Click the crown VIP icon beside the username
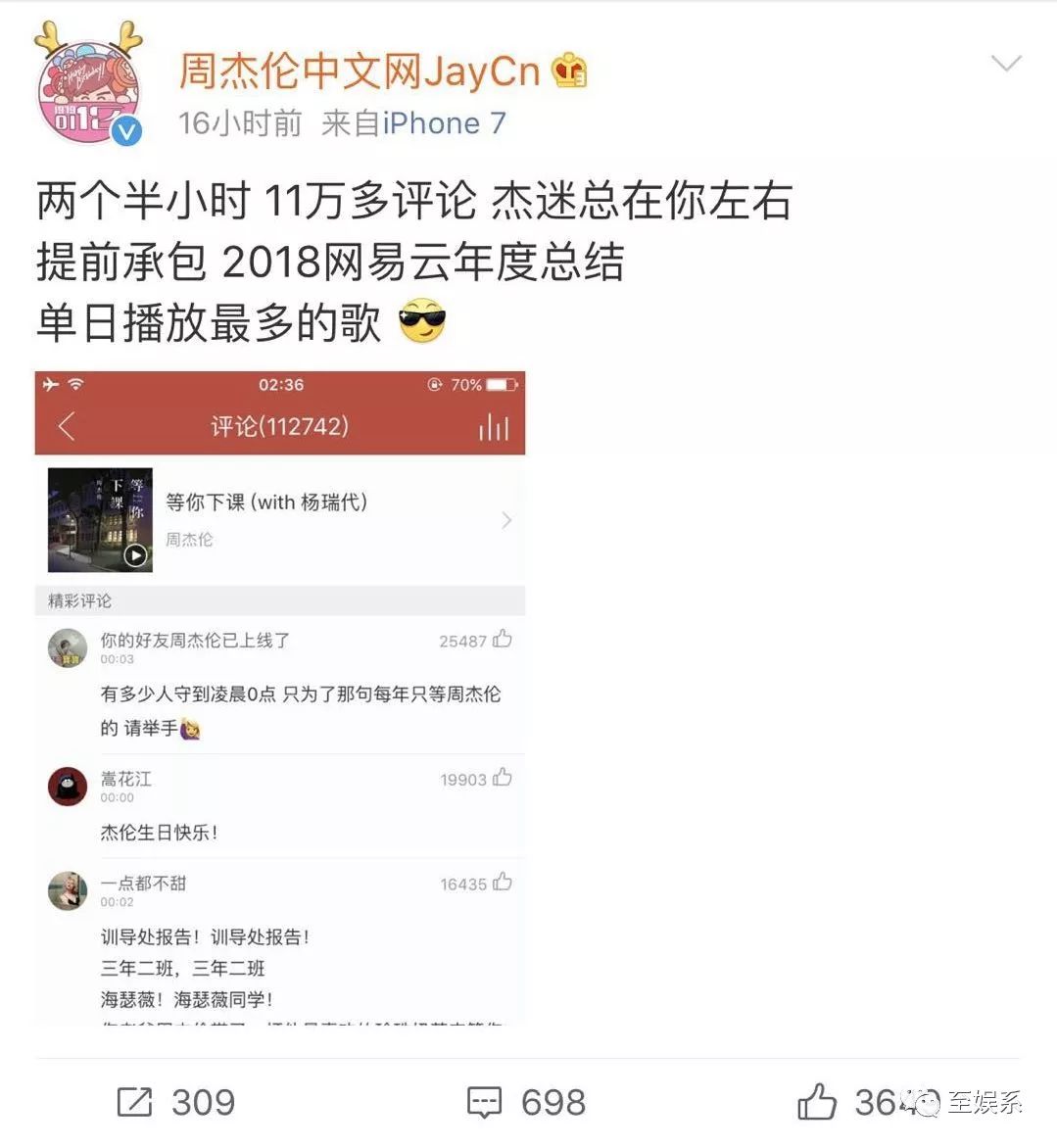Image resolution: width=1057 pixels, height=1148 pixels. coord(569,70)
